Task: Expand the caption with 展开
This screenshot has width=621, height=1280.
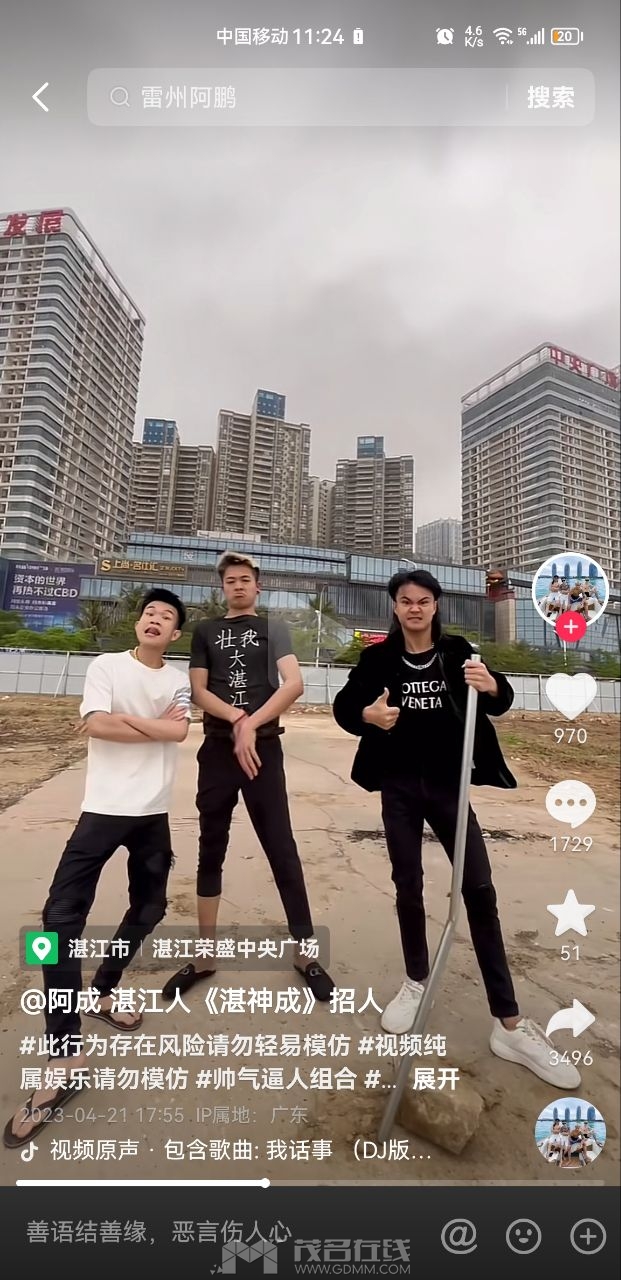Action: pos(436,1079)
